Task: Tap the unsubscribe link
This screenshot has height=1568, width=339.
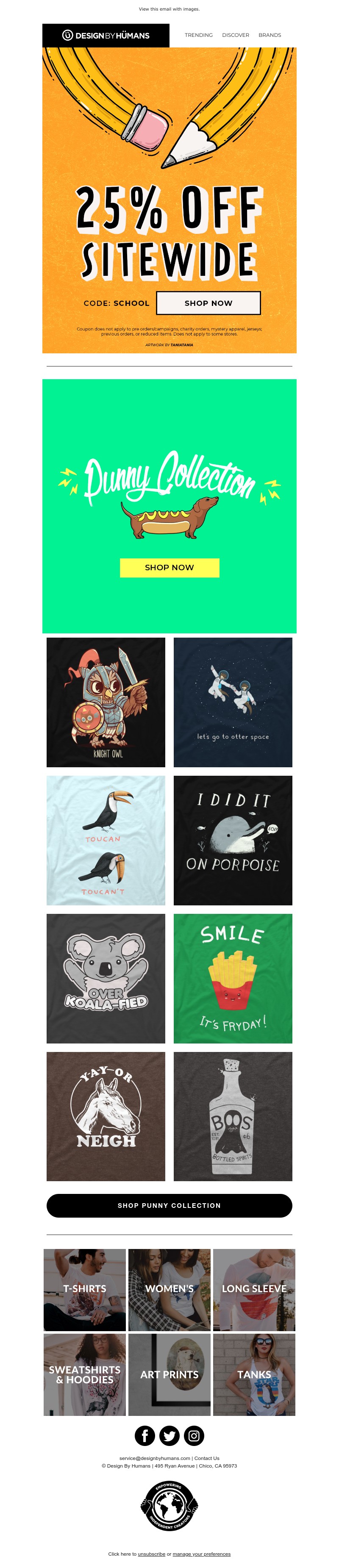Action: coord(152,1554)
